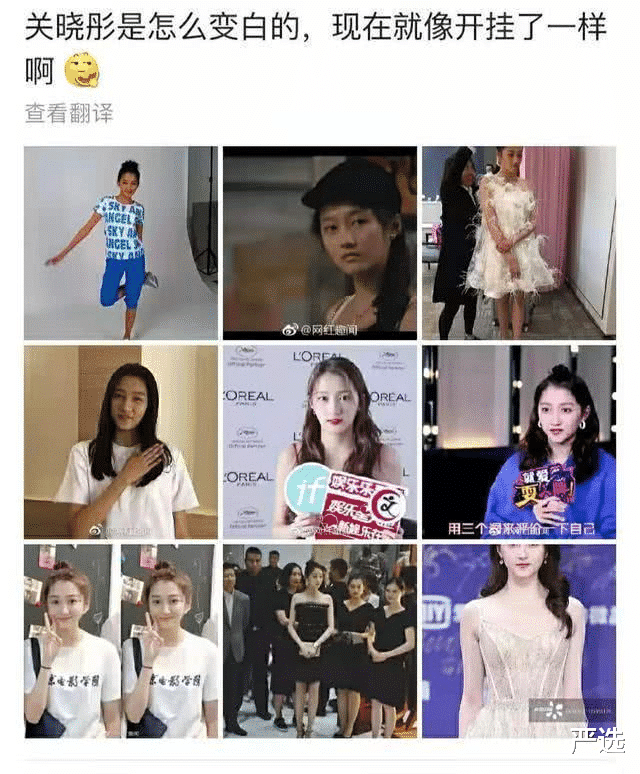Image resolution: width=640 pixels, height=774 pixels.
Task: View the double peace-sign selfie photo
Action: pyautogui.click(x=121, y=641)
